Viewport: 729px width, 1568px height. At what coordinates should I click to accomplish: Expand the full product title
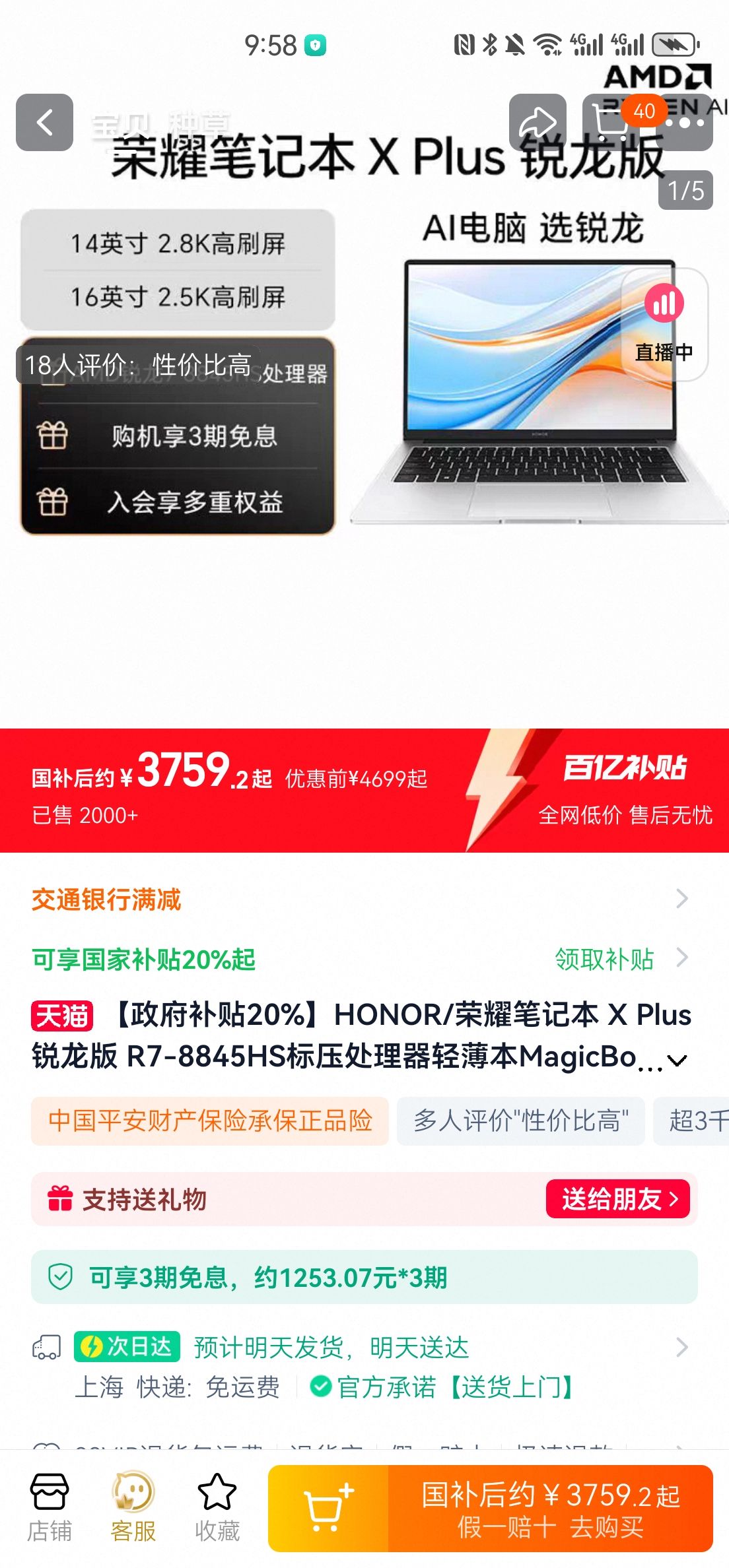[677, 1060]
